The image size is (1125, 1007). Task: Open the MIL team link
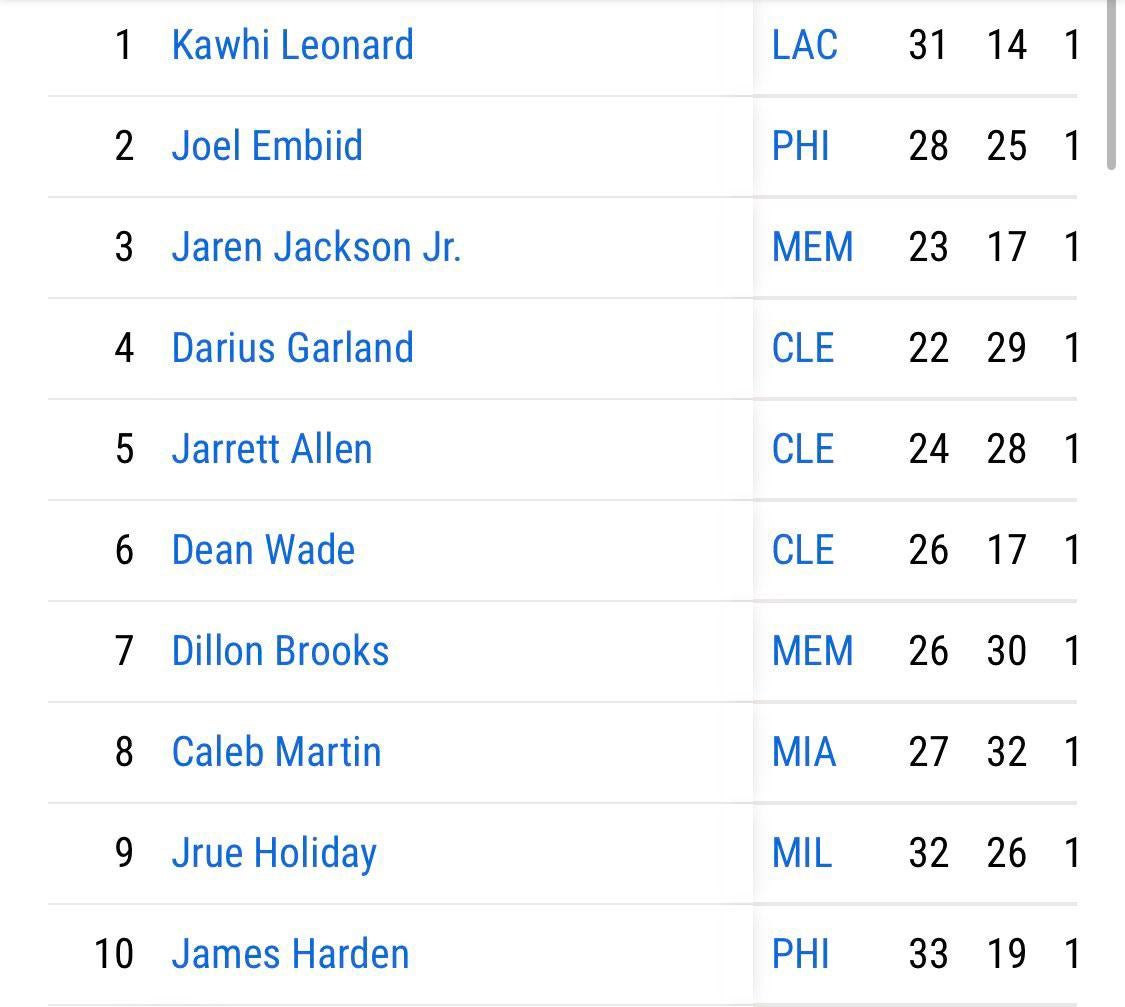pos(802,854)
